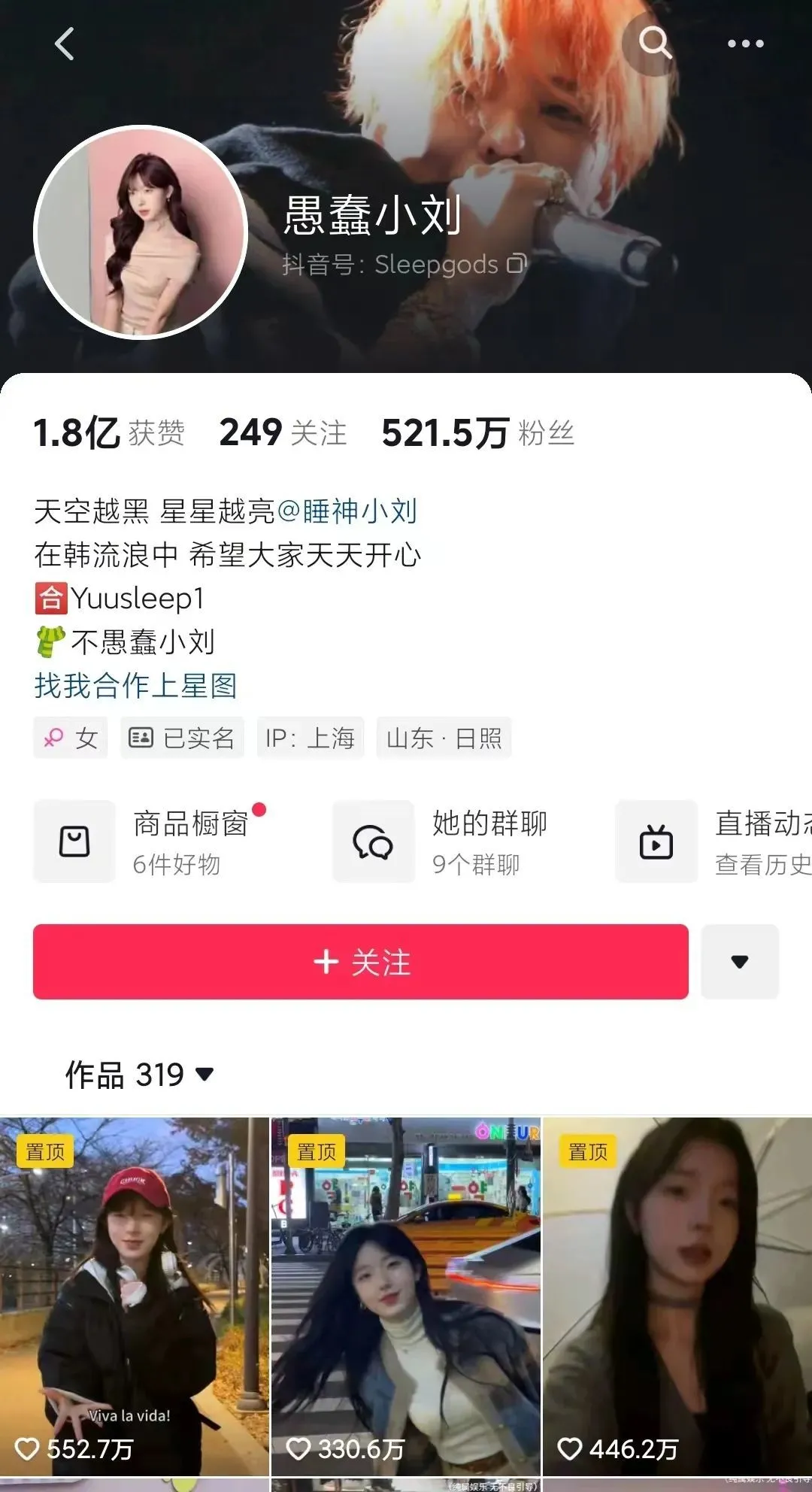
Task: Open the 作品 319 sort dropdown
Action: [x=140, y=1075]
